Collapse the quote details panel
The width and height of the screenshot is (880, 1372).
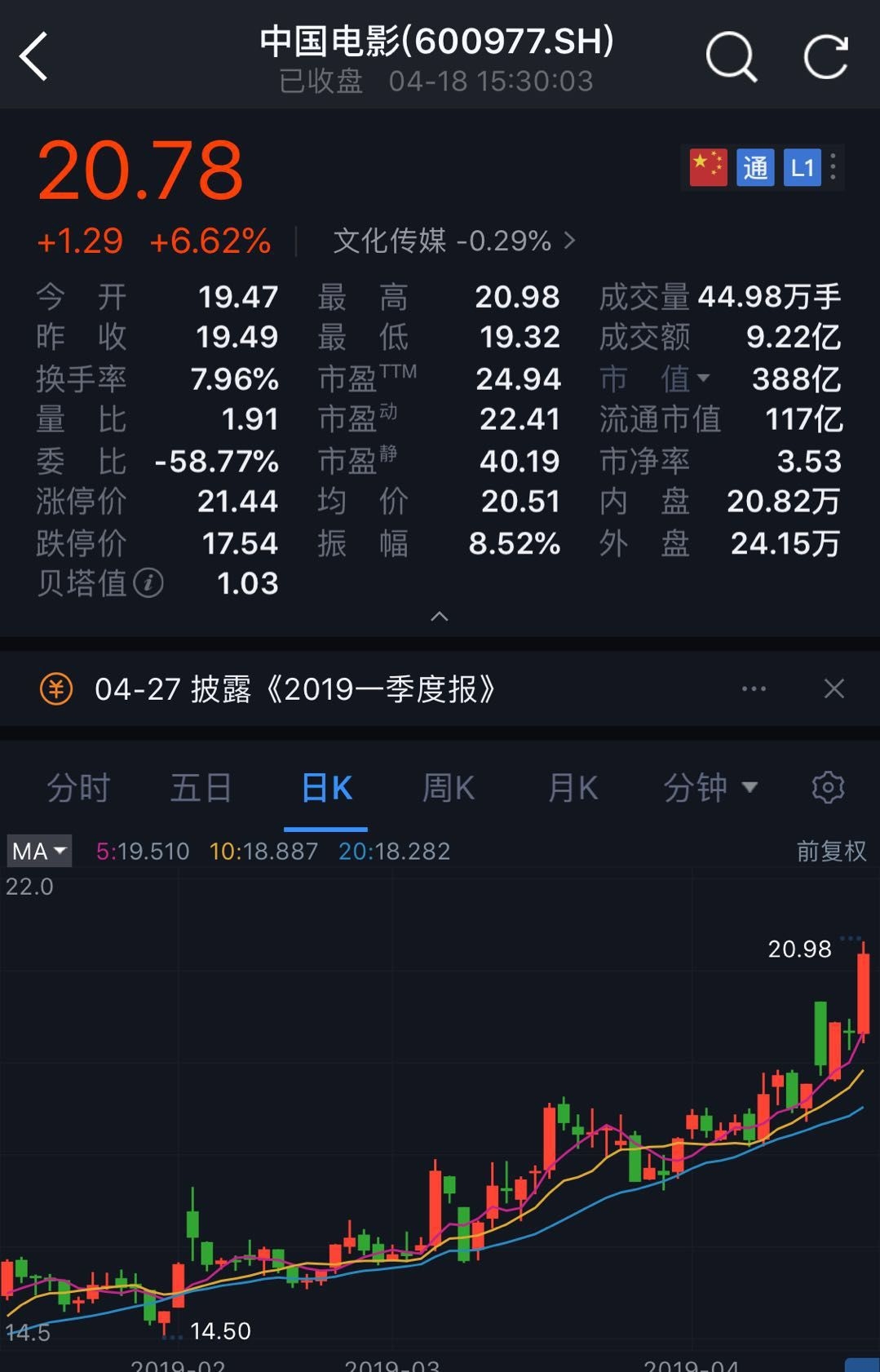[440, 617]
